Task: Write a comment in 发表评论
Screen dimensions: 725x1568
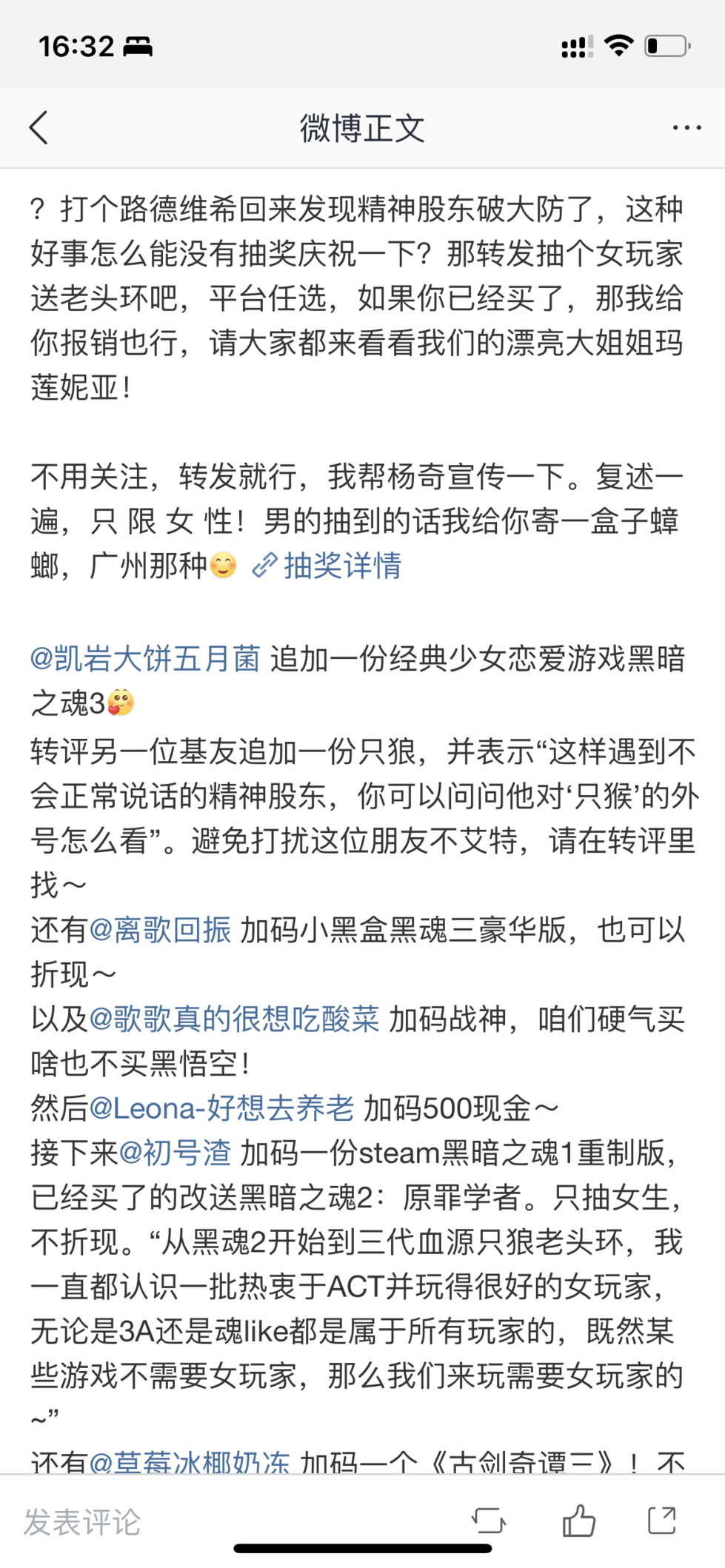Action: (83, 1522)
